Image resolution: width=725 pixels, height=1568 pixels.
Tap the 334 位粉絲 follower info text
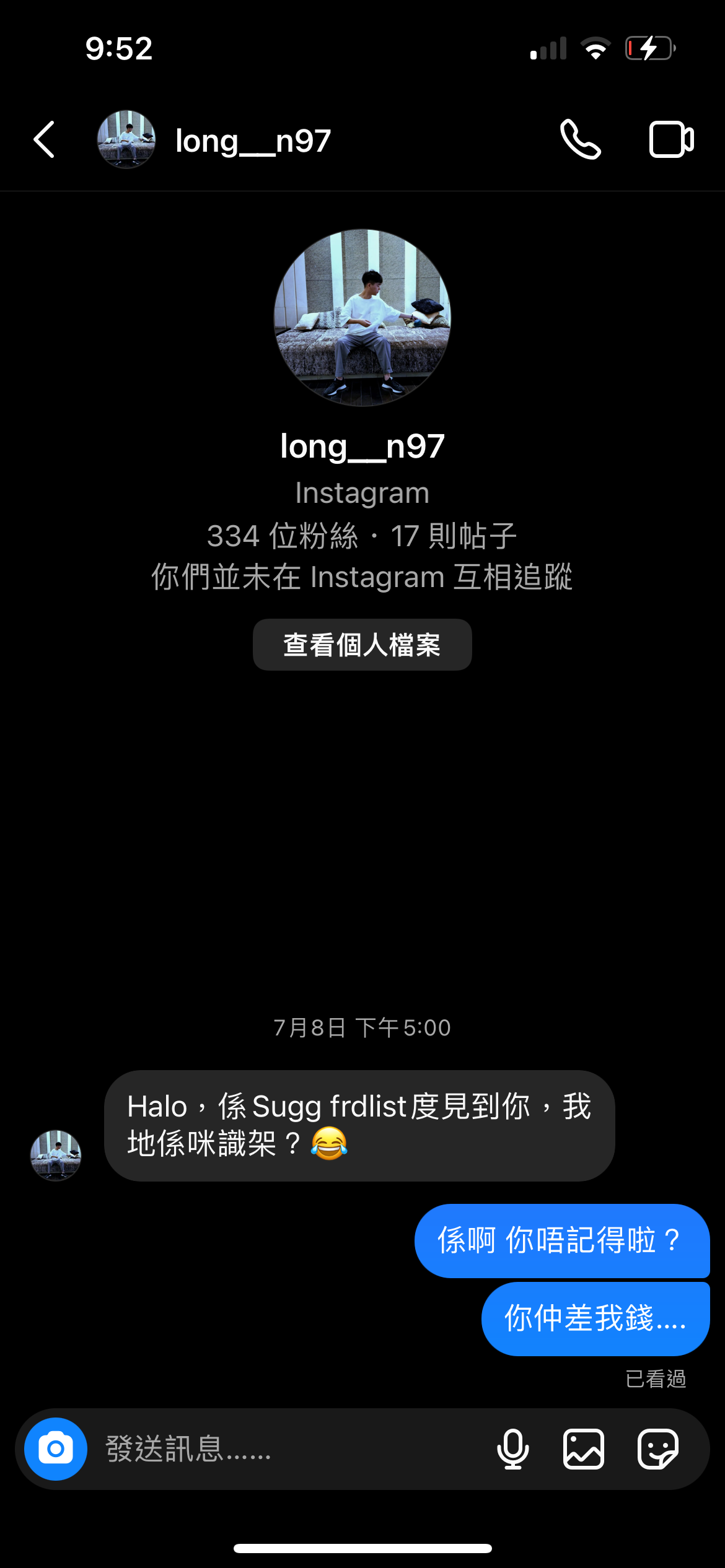pyautogui.click(x=362, y=535)
